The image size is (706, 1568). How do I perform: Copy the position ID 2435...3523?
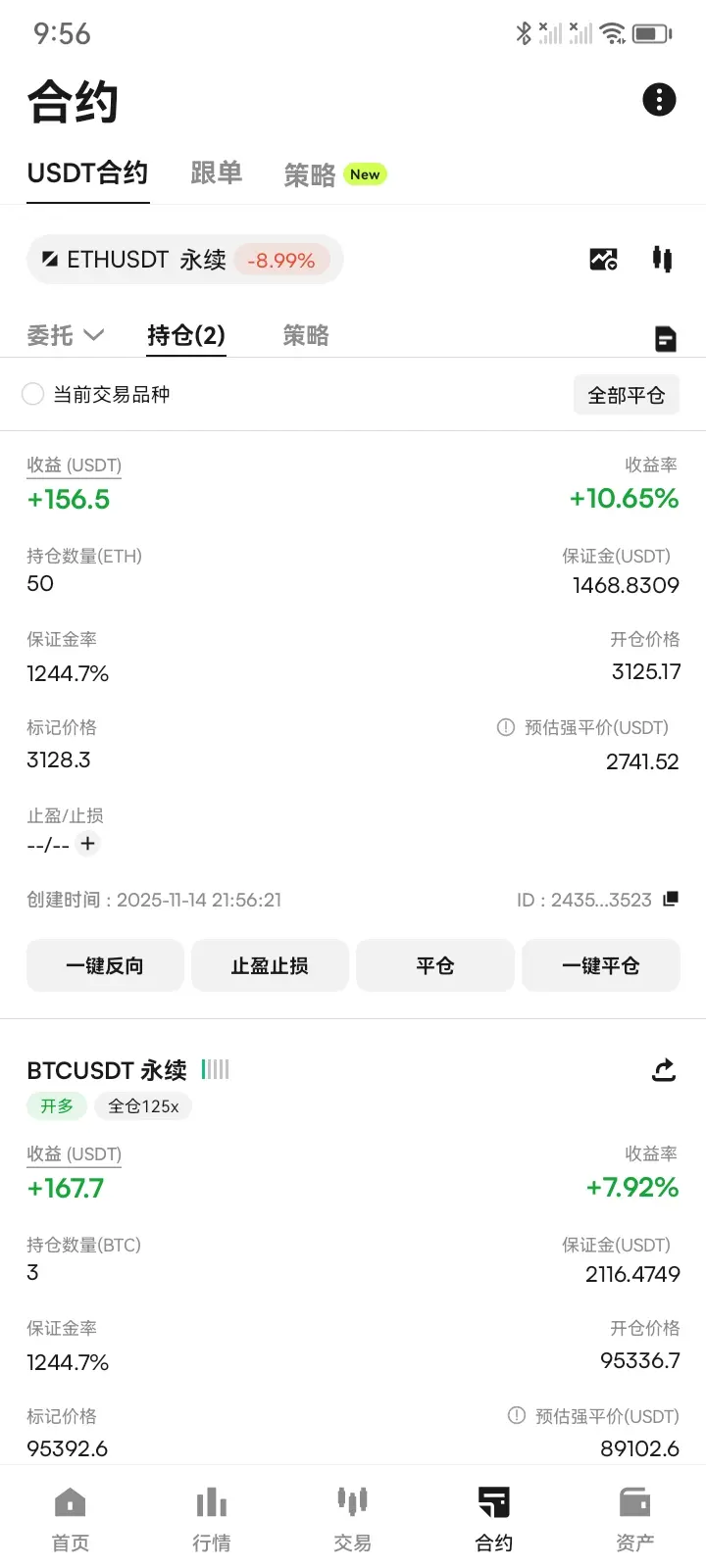point(671,899)
